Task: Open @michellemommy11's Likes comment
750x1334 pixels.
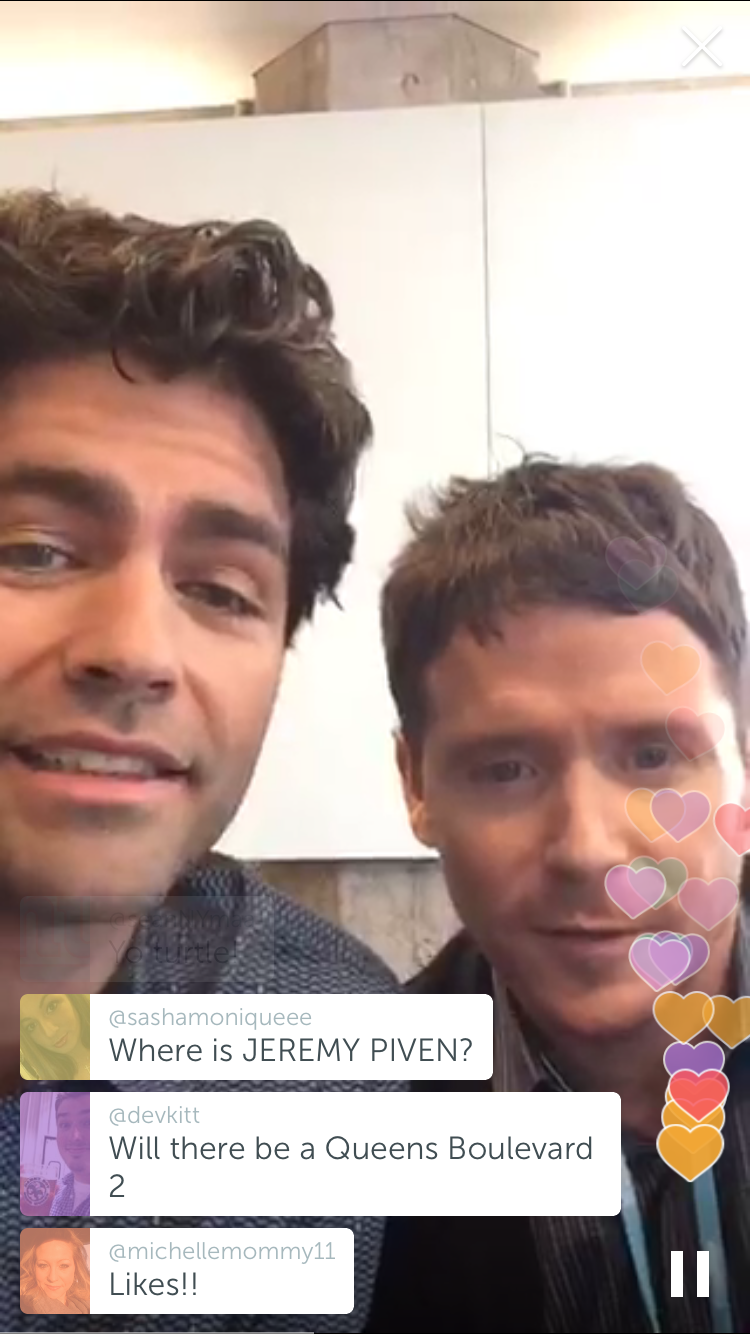Action: (x=220, y=1270)
